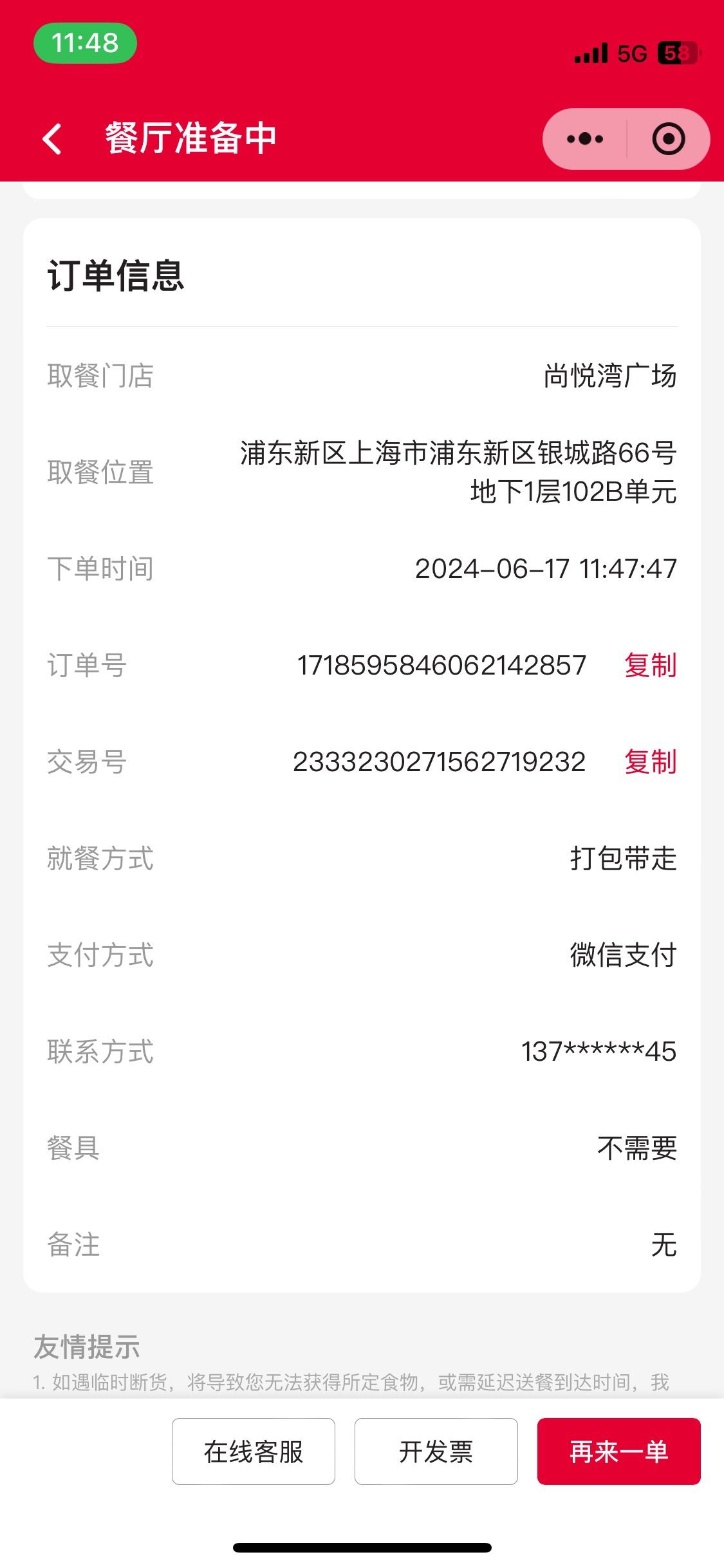Request an invoice with 开发票

[x=436, y=1451]
